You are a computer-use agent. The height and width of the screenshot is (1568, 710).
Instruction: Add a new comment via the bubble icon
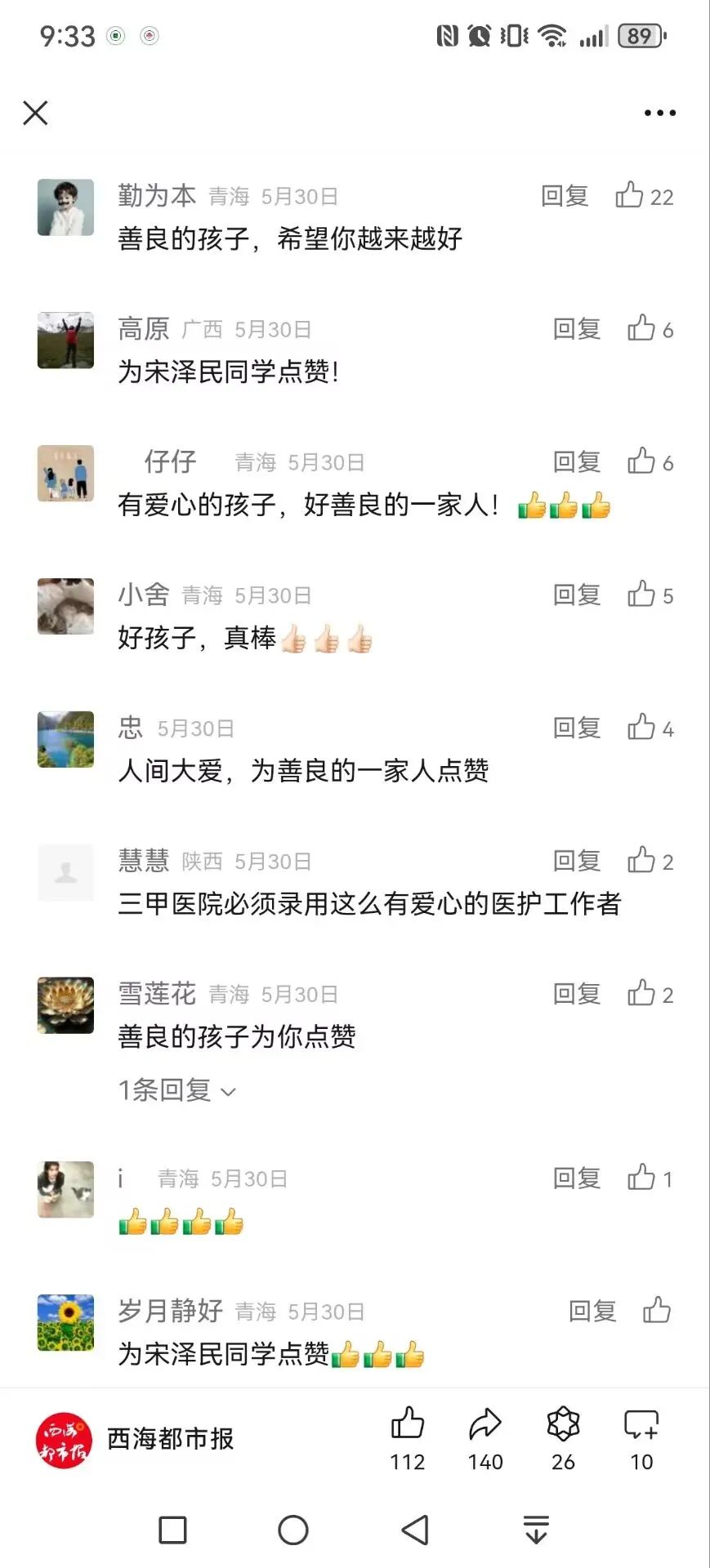[x=641, y=1425]
